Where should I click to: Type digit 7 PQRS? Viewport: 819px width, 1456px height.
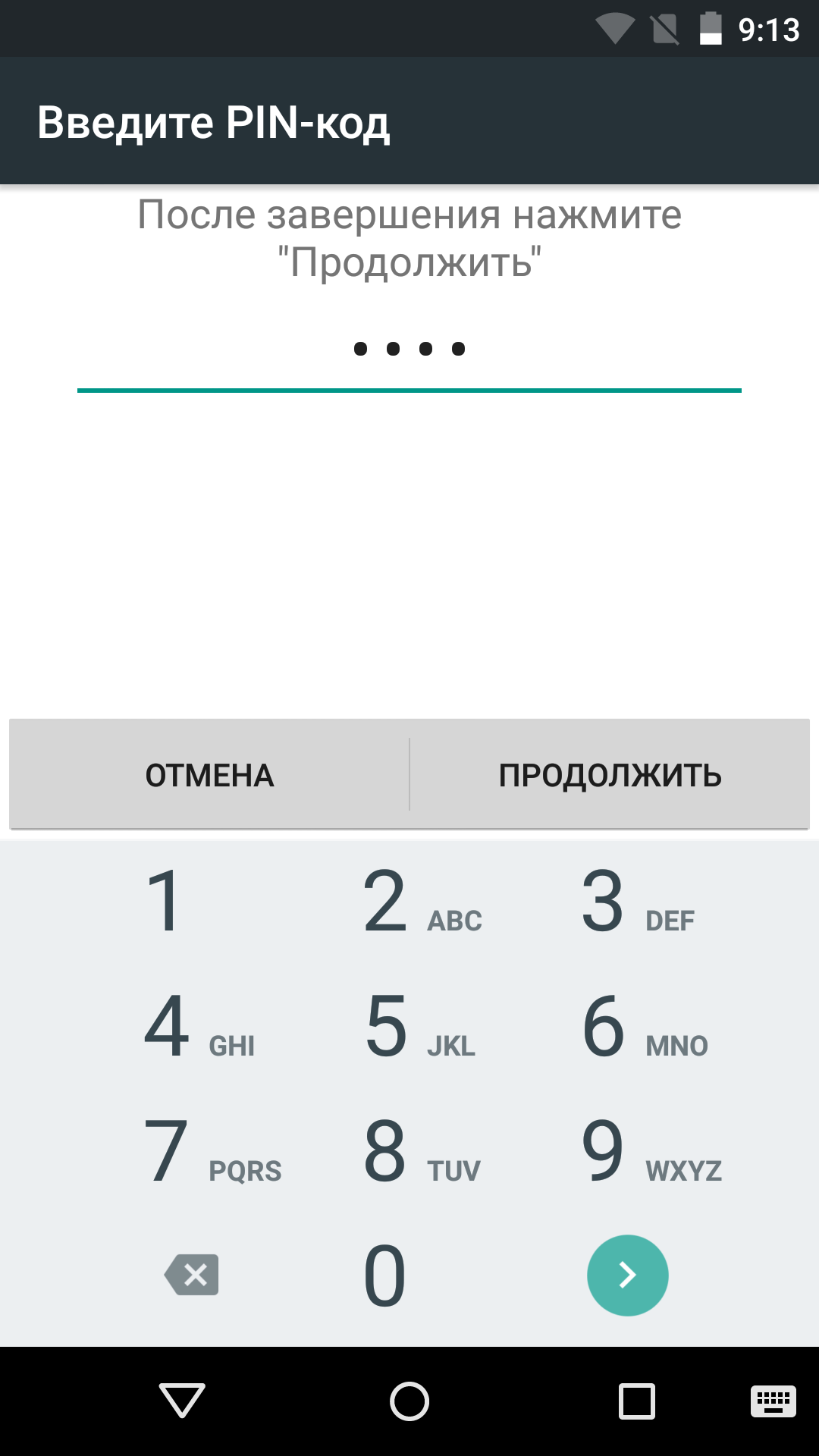tap(190, 1153)
